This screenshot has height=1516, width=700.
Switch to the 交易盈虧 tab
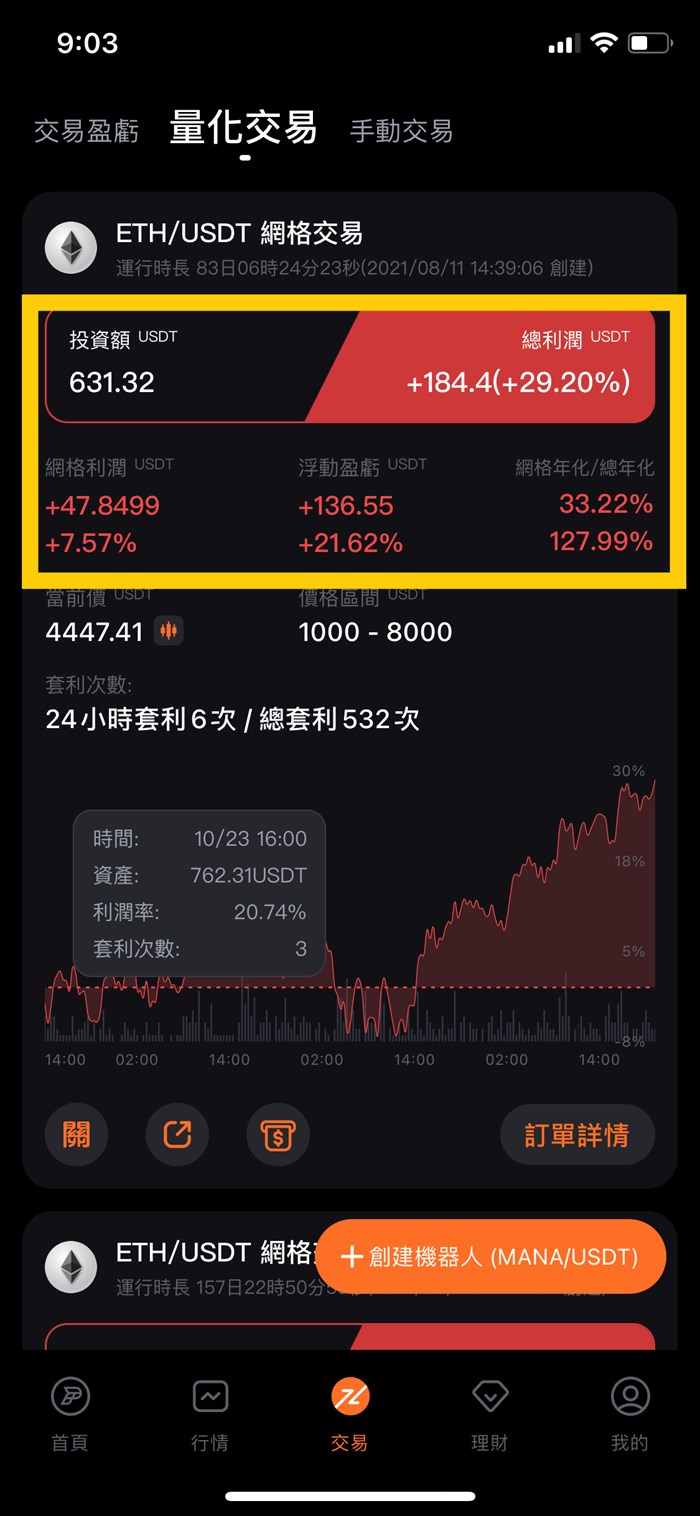(86, 131)
